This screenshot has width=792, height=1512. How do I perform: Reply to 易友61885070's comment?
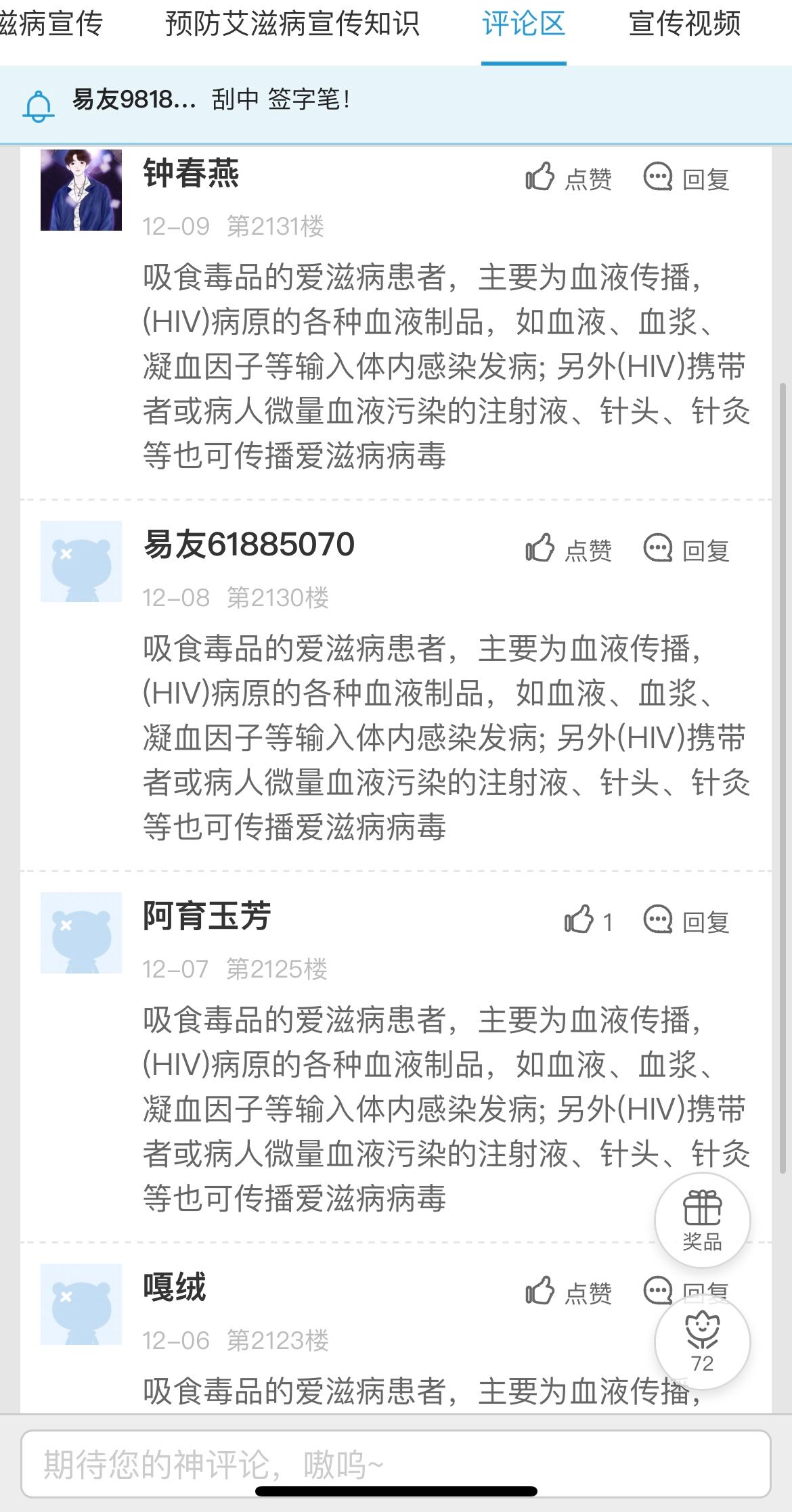[686, 550]
